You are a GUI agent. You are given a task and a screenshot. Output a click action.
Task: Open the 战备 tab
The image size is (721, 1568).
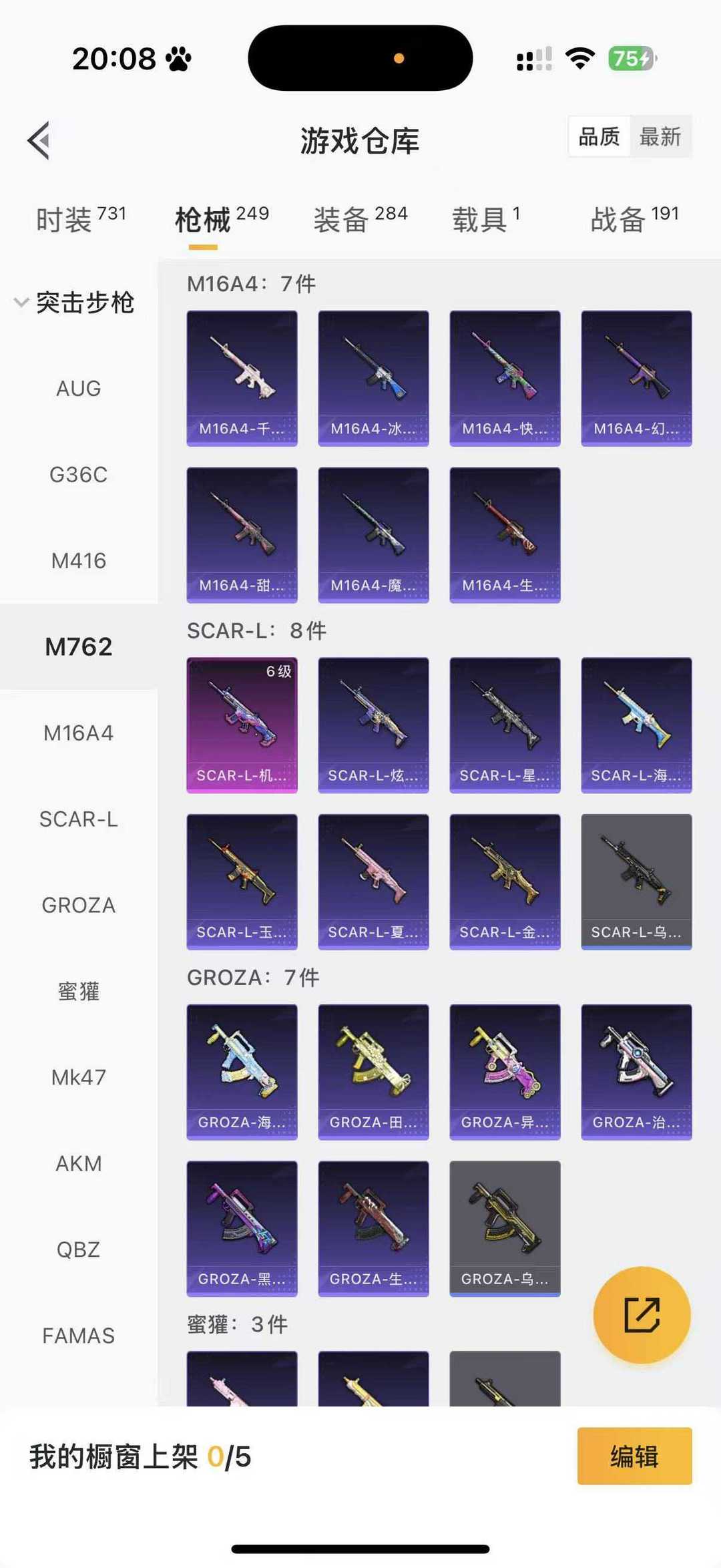click(634, 219)
